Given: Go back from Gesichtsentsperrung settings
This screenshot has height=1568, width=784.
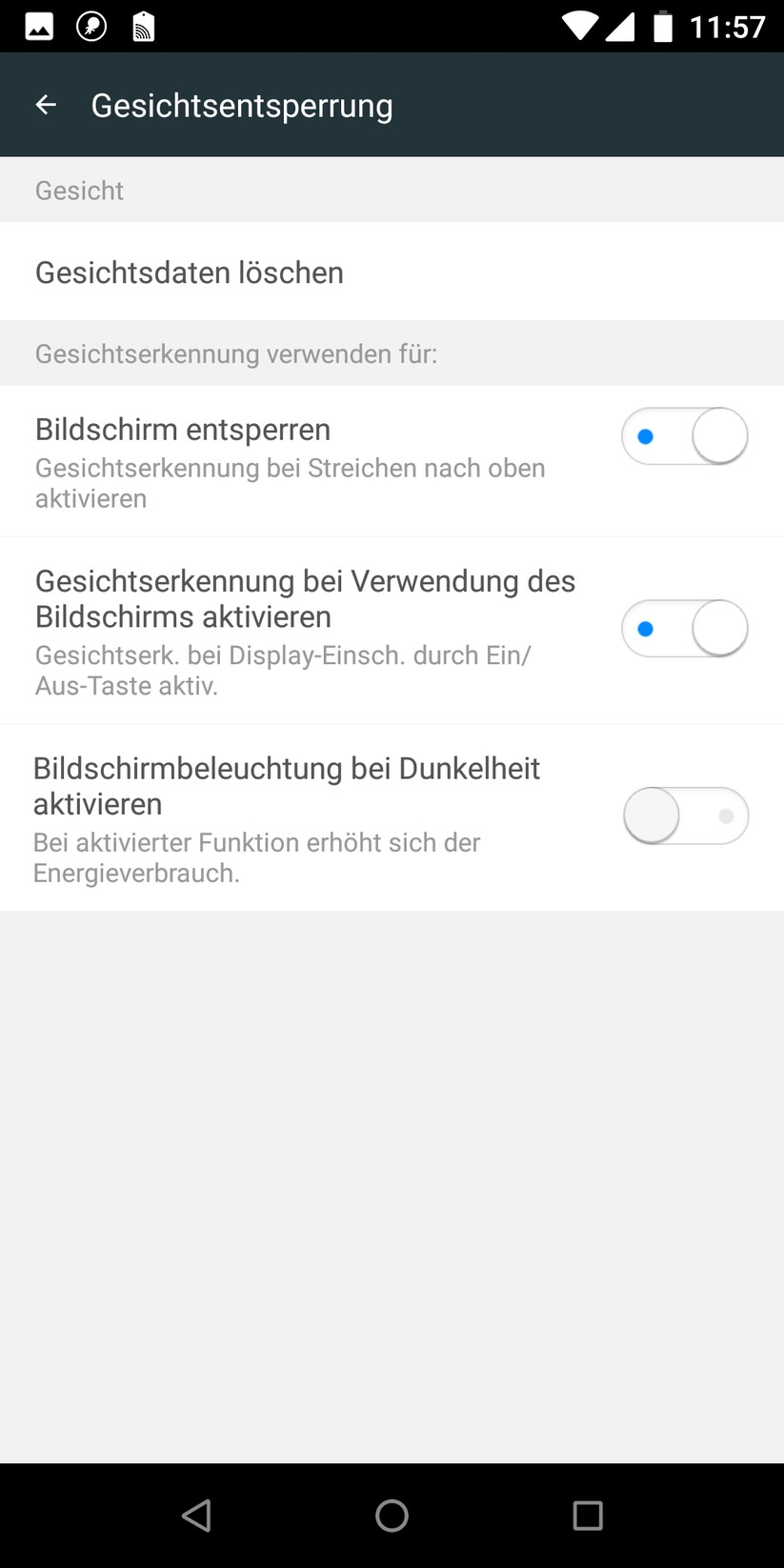Looking at the screenshot, I should [46, 105].
